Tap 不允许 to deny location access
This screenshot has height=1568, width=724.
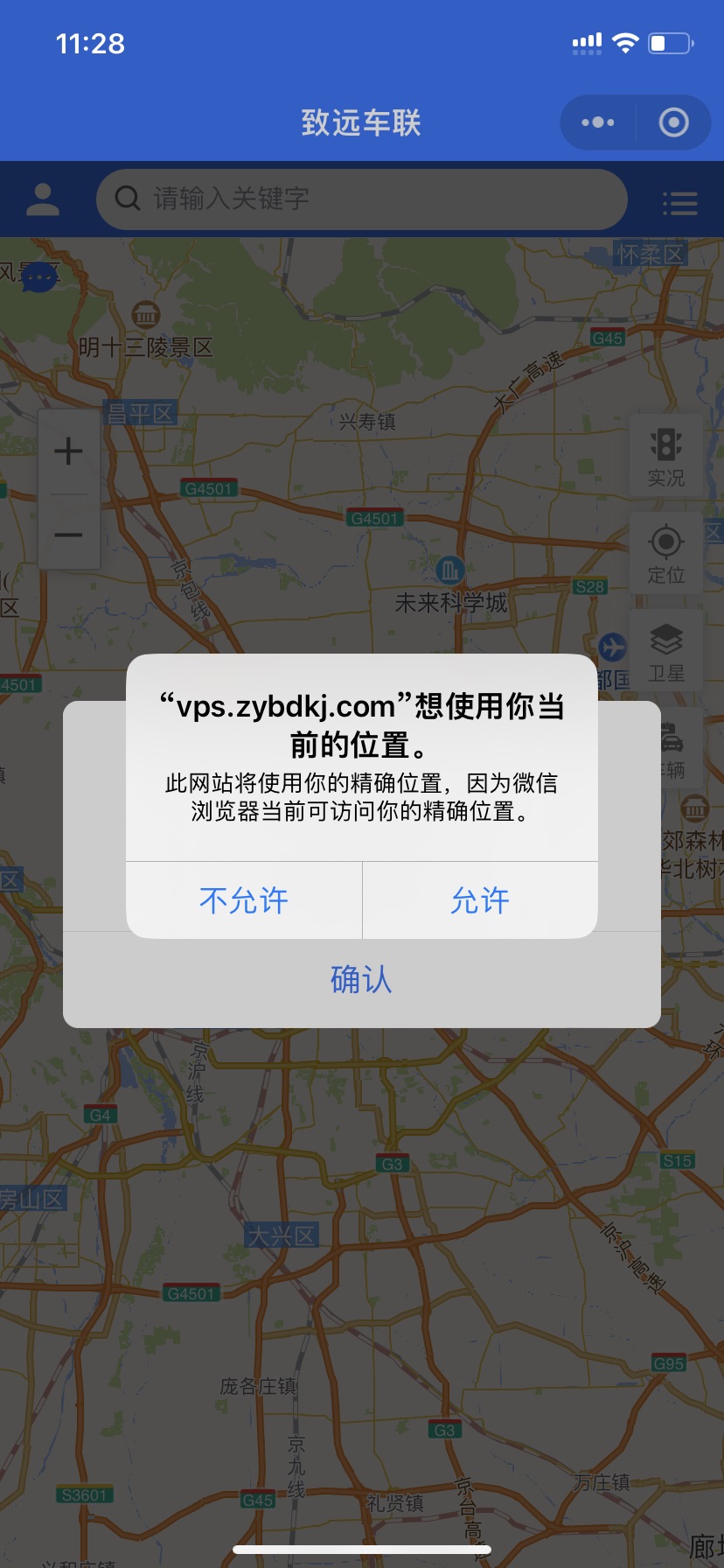pyautogui.click(x=244, y=900)
